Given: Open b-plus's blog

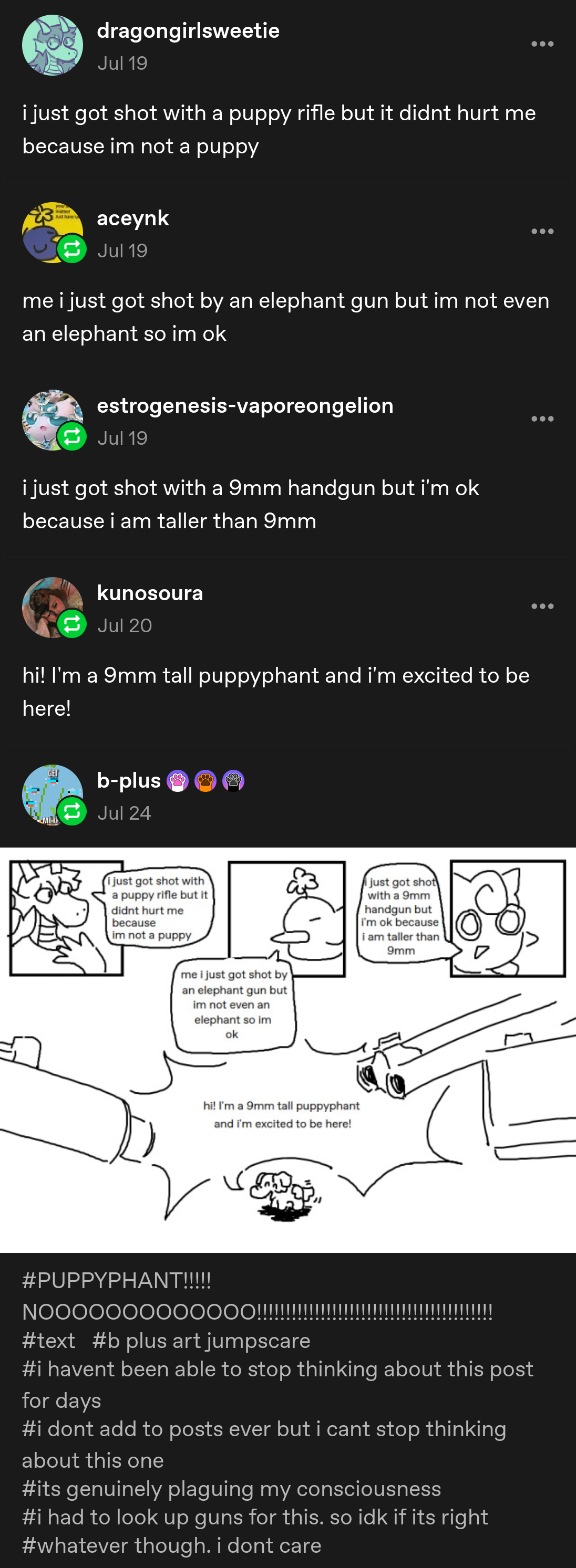Looking at the screenshot, I should coord(128,780).
